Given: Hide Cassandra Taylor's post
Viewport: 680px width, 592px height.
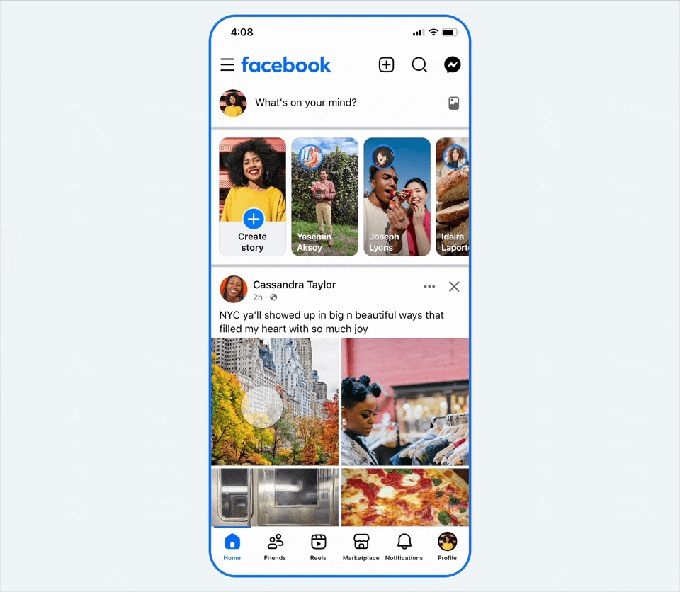Looking at the screenshot, I should tap(454, 287).
